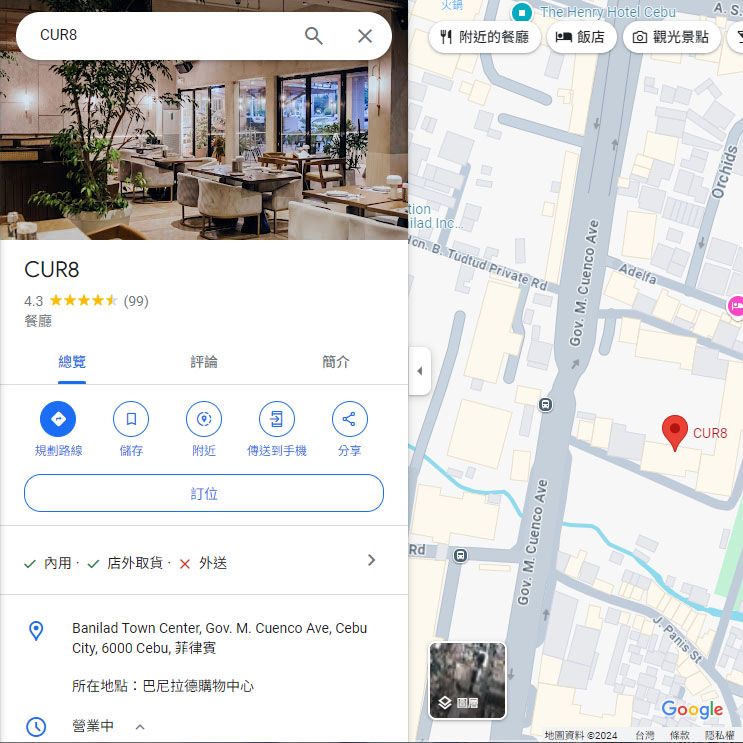Open the 圖層 map layers thumbnail

467,680
